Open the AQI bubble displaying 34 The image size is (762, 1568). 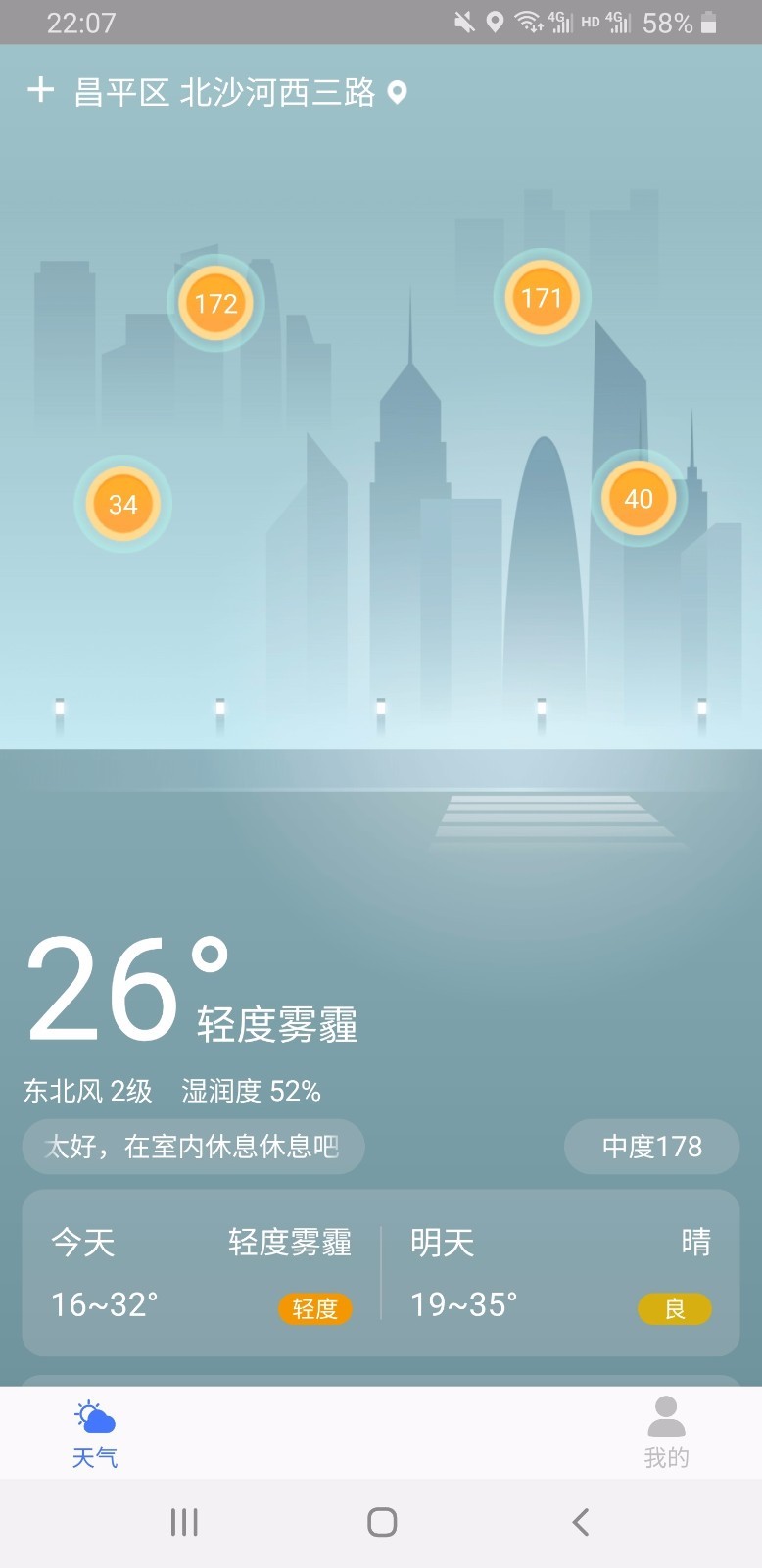pyautogui.click(x=122, y=504)
